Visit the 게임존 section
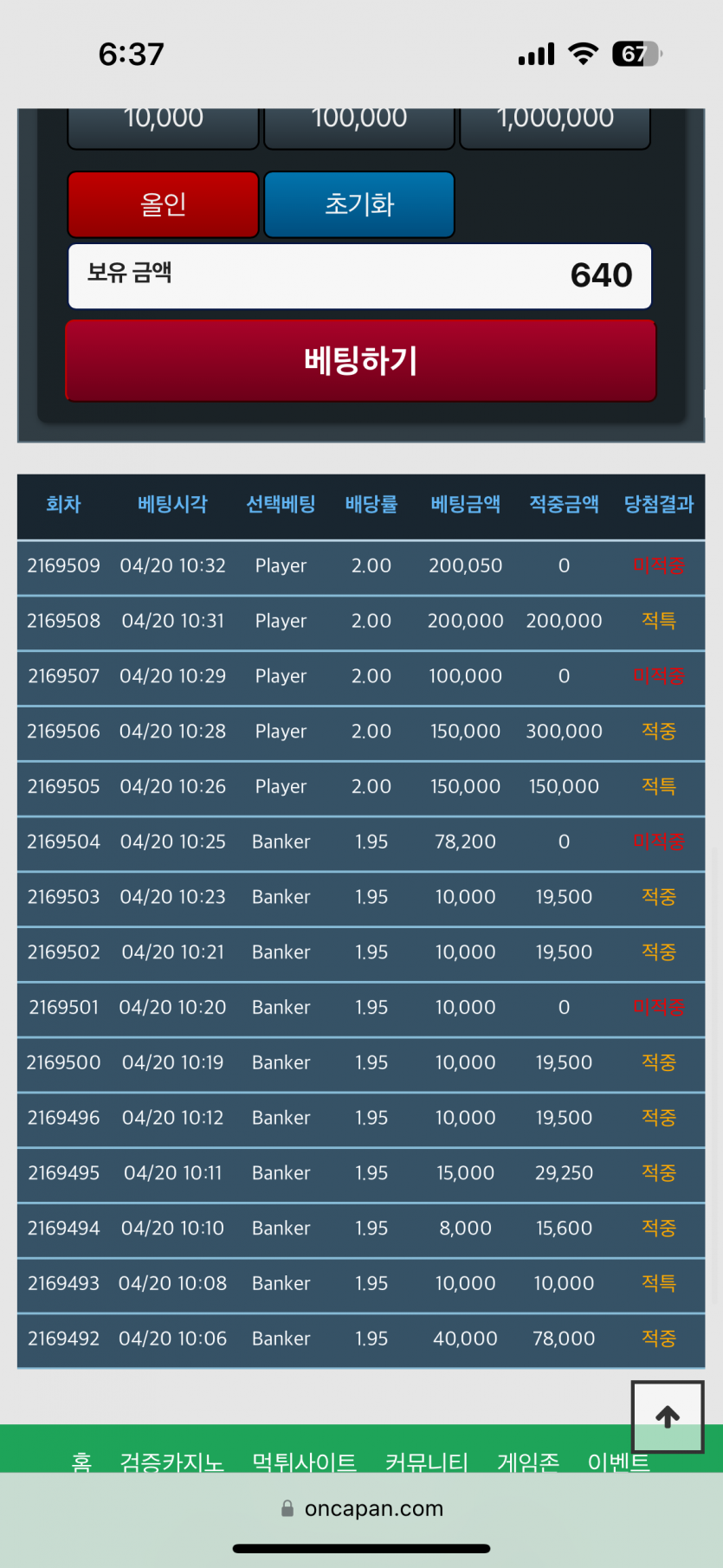Image resolution: width=723 pixels, height=1568 pixels. (528, 1462)
